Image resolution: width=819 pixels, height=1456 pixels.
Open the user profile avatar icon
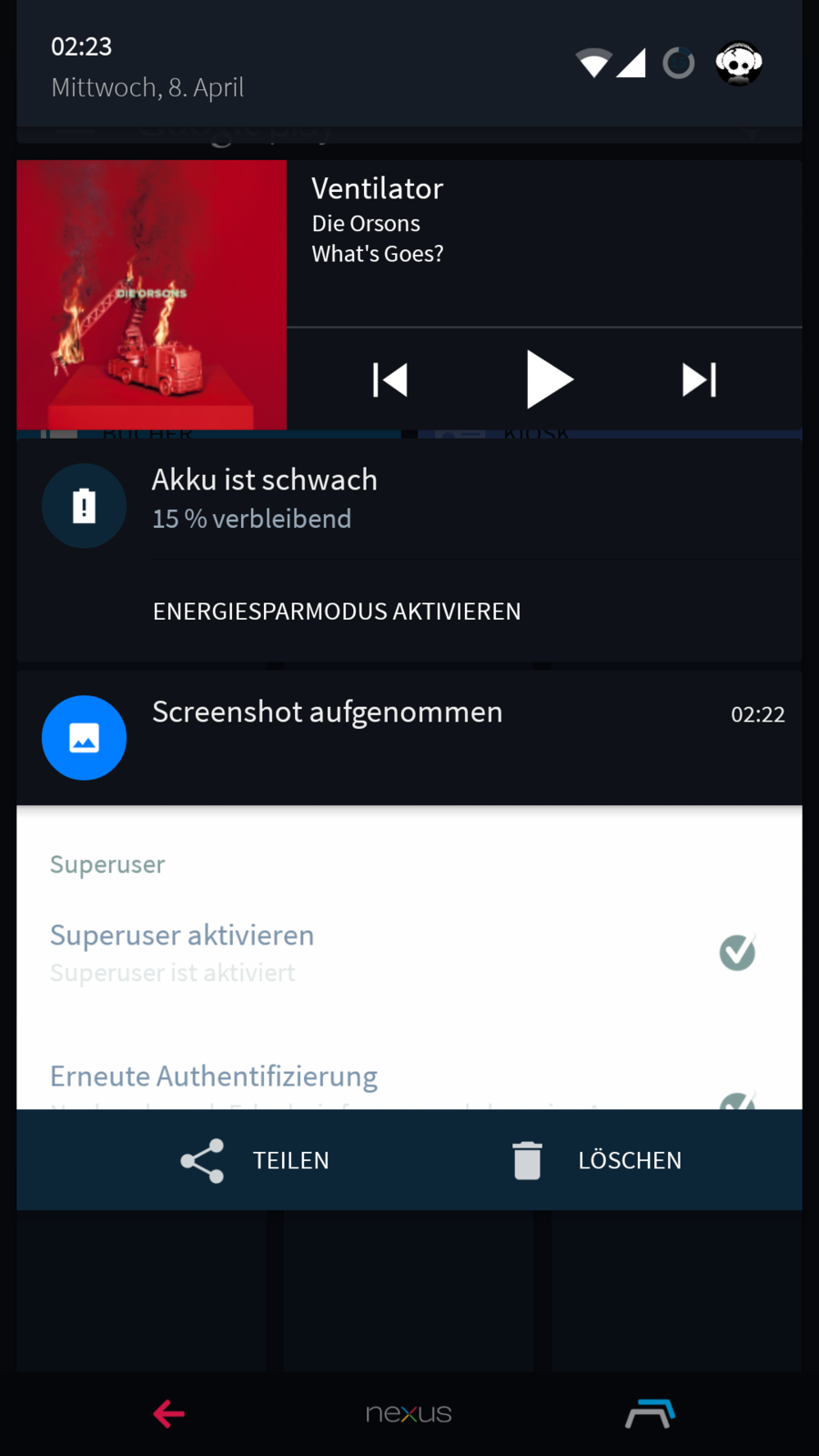[738, 64]
